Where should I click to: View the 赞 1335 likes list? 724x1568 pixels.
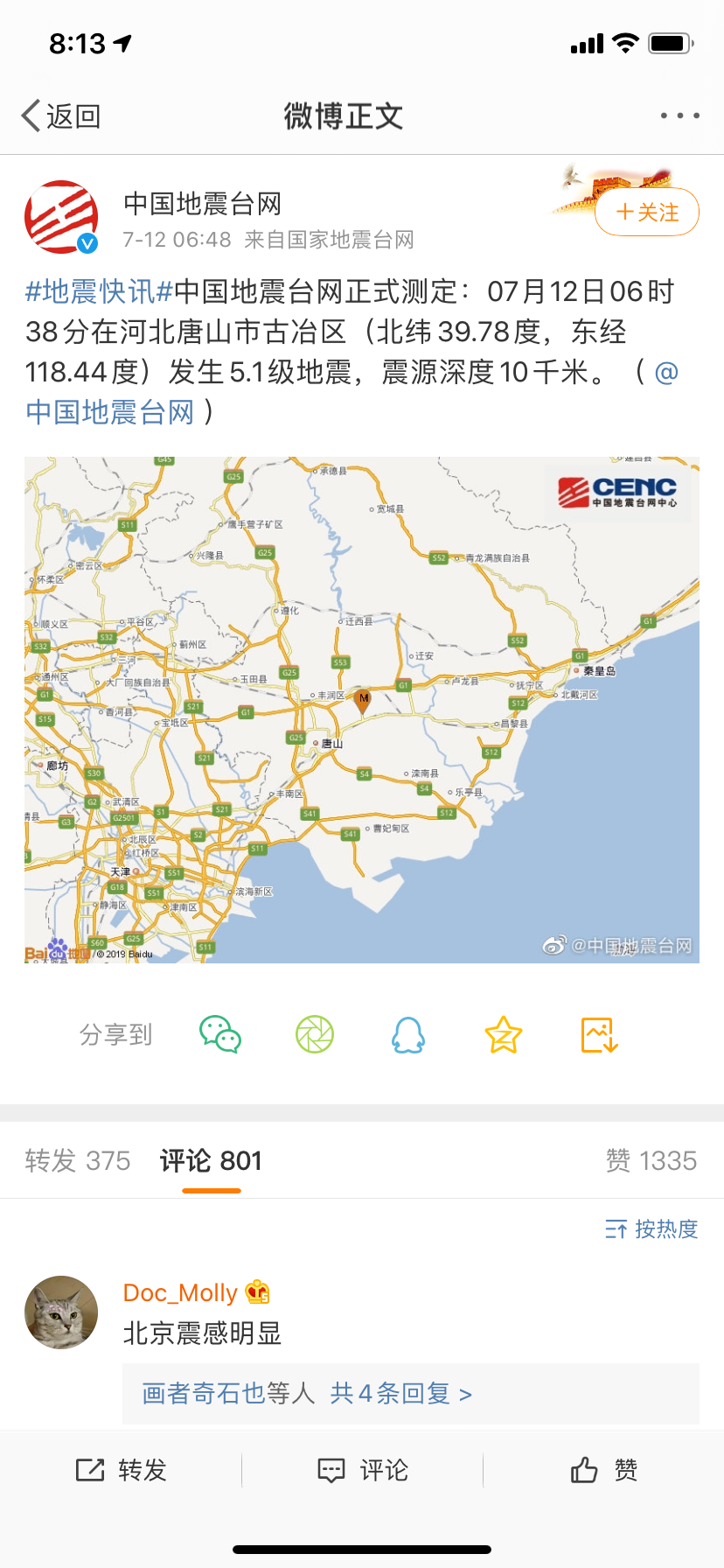pos(651,1161)
